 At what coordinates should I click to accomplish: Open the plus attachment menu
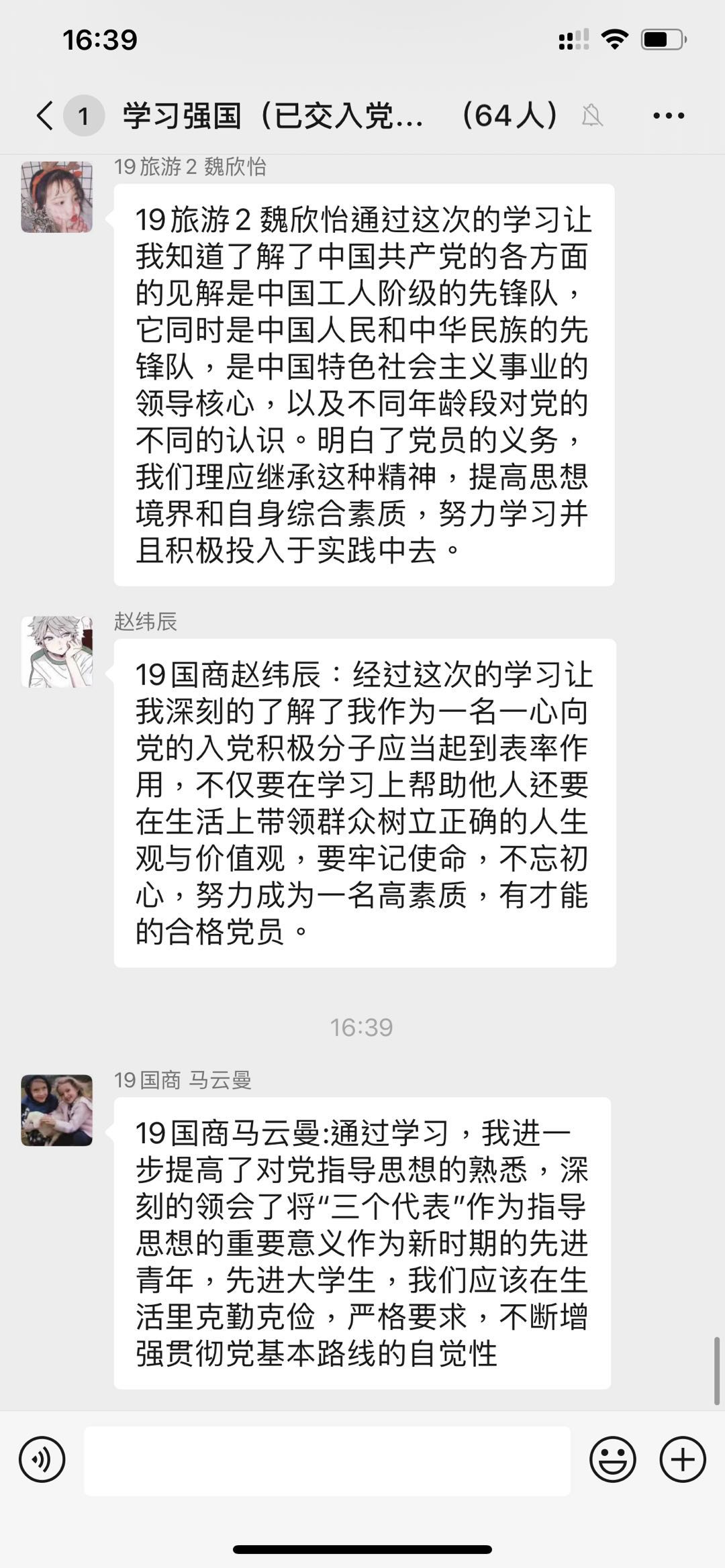point(683,1459)
